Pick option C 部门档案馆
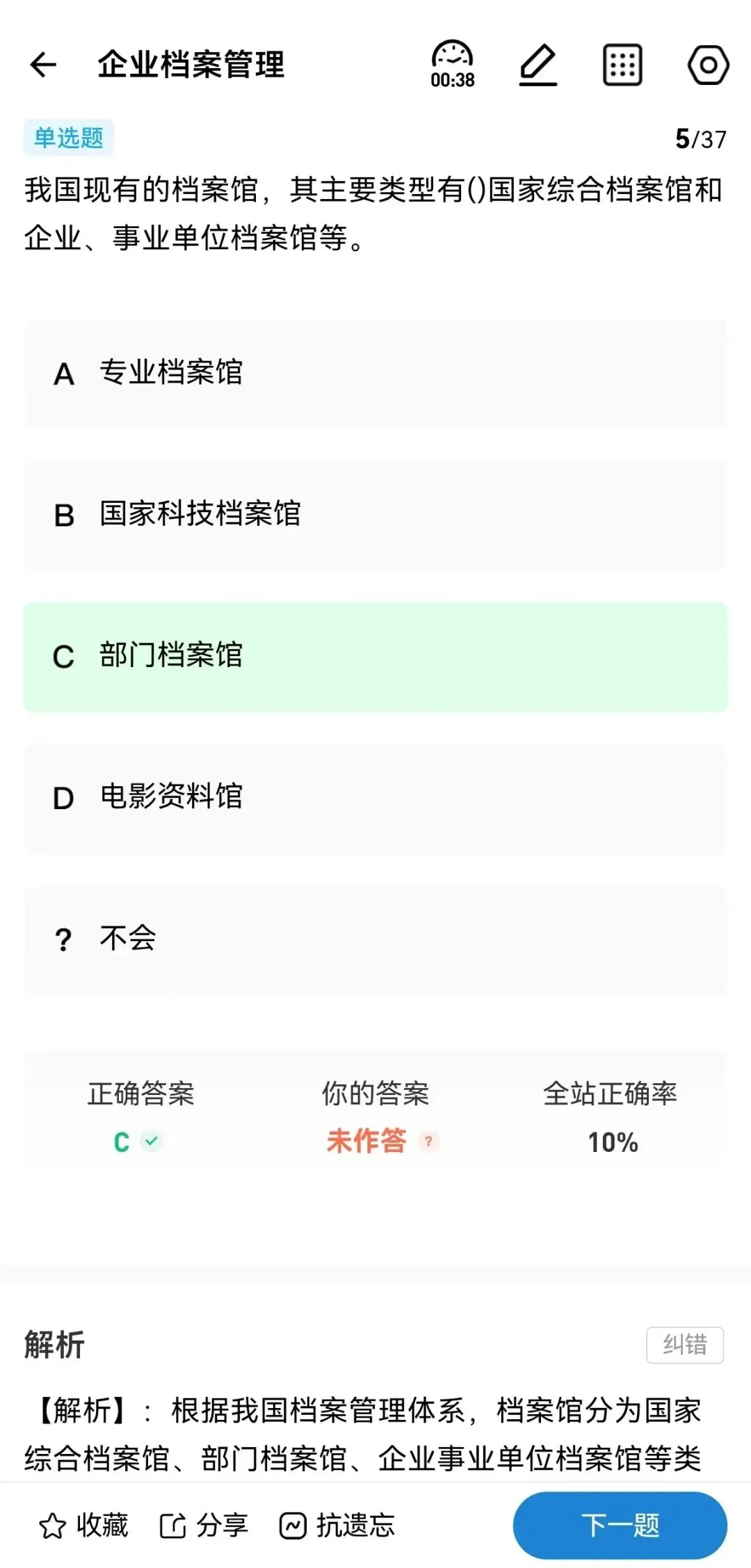Image resolution: width=751 pixels, height=1568 pixels. pyautogui.click(x=375, y=656)
